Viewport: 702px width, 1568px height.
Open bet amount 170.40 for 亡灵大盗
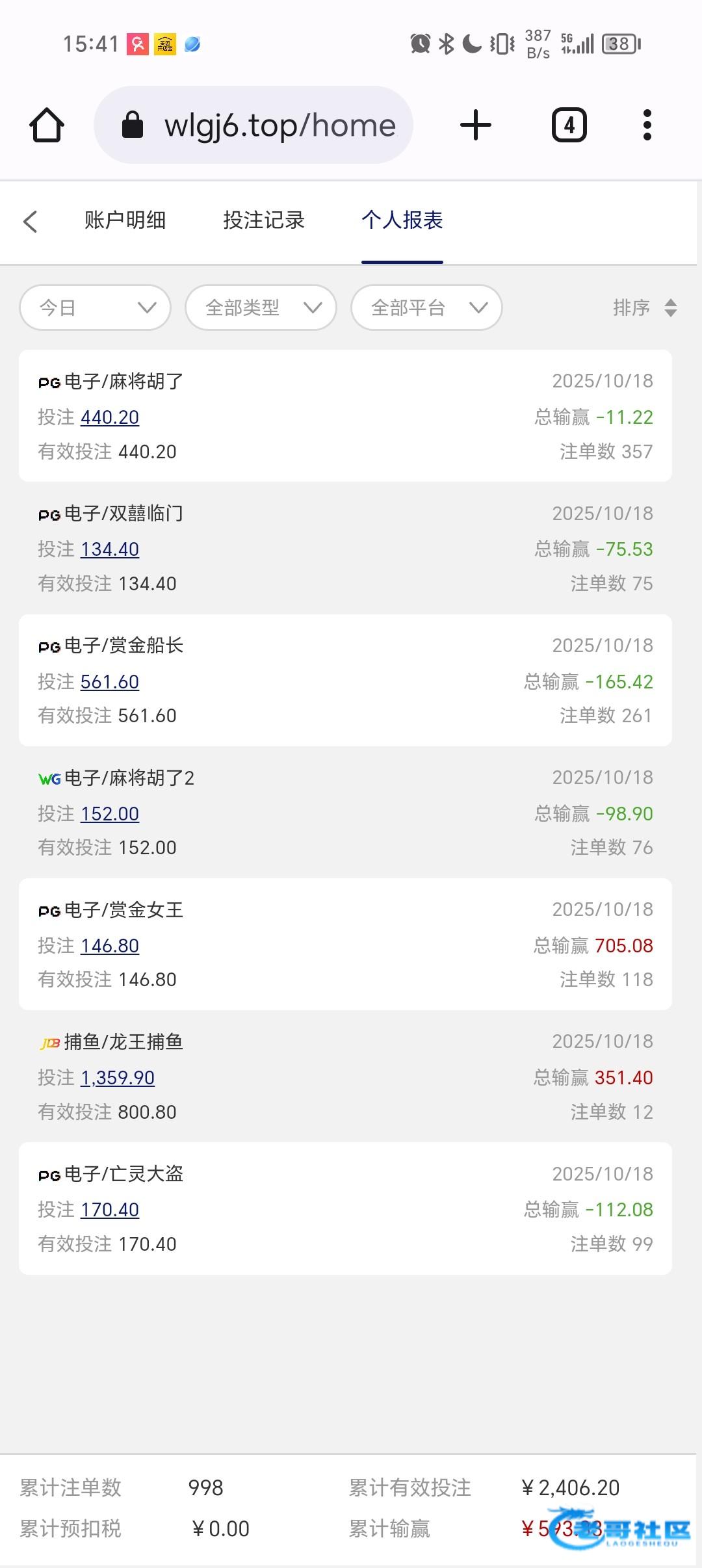[x=110, y=1210]
